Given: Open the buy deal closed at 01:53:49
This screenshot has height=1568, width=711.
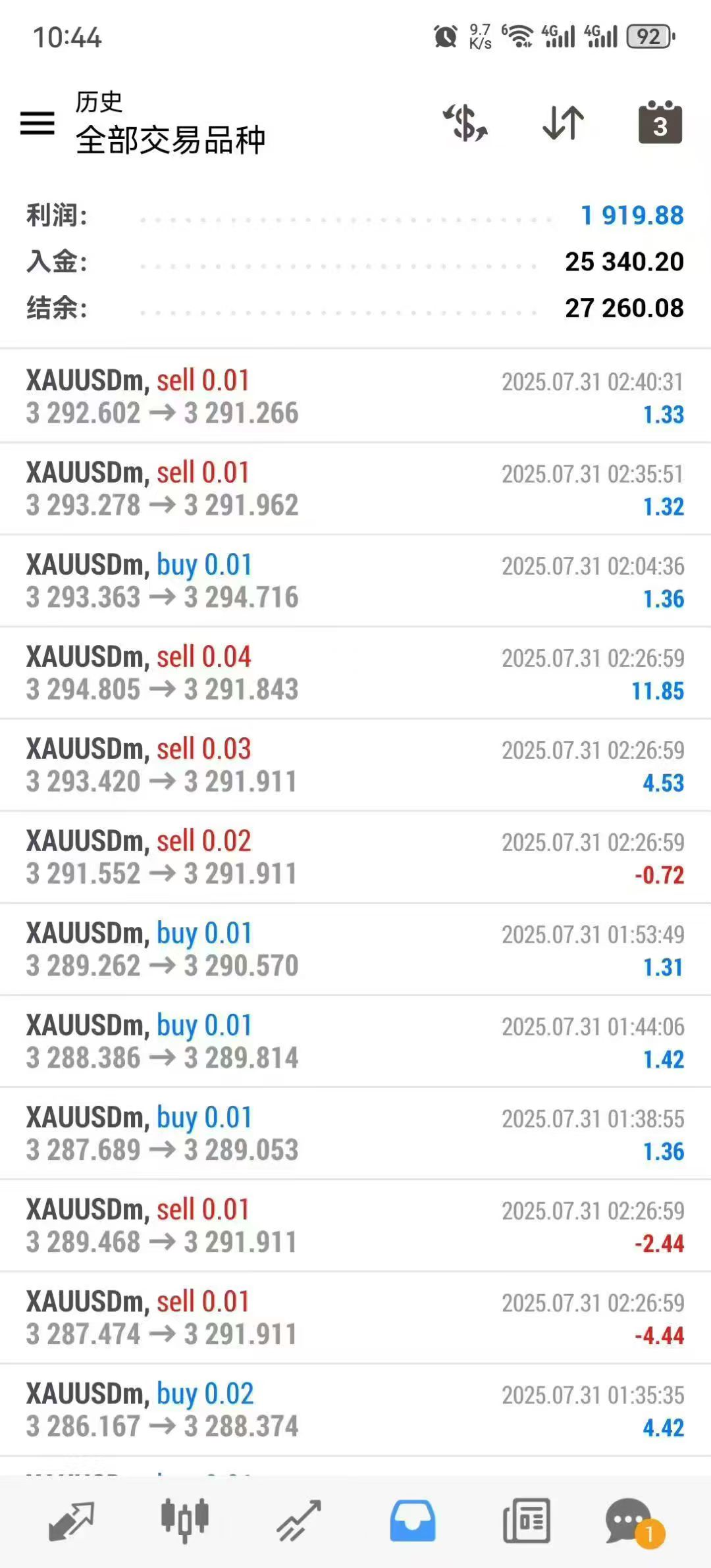Looking at the screenshot, I should (x=355, y=949).
